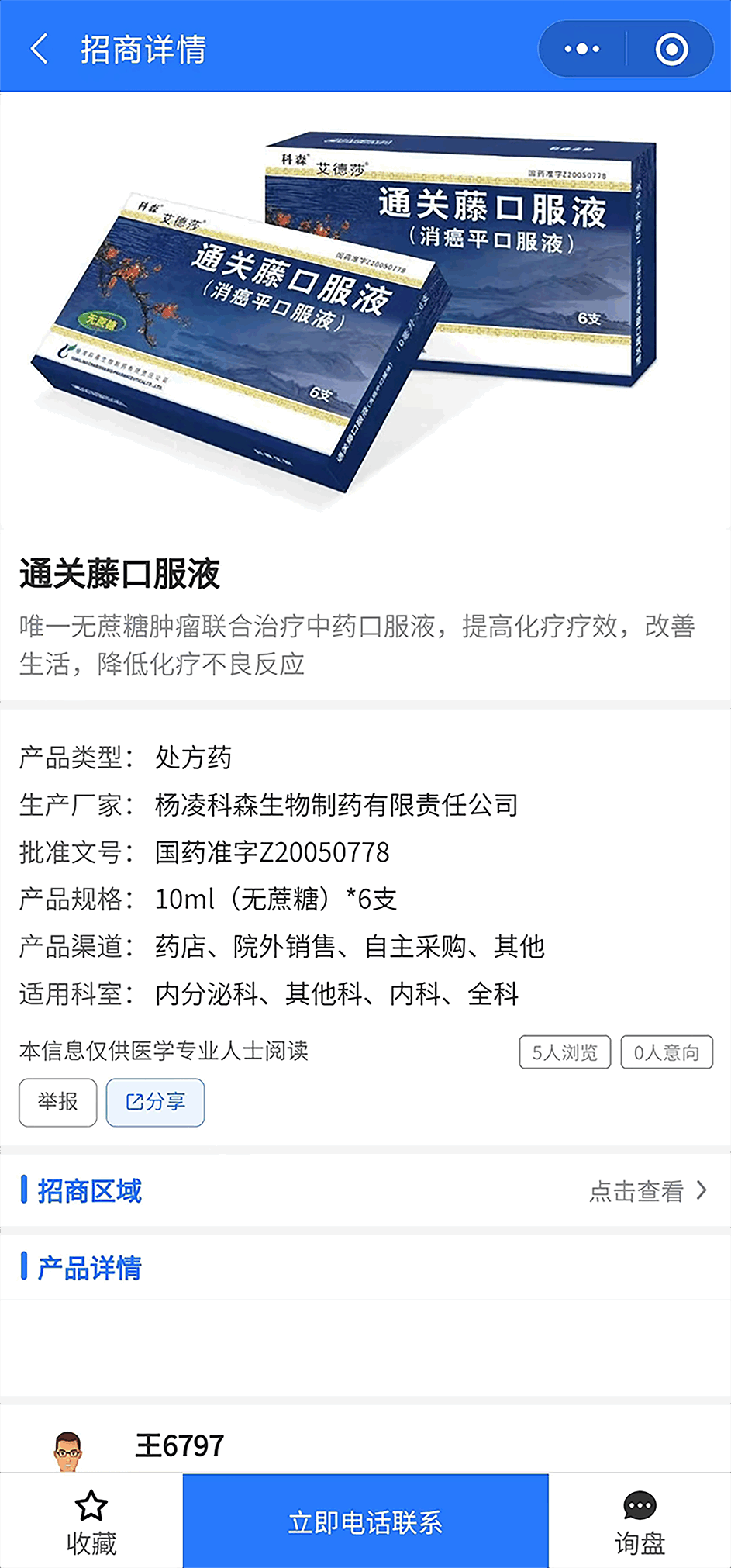Screen dimensions: 731x1568
Task: Open the mini program more options menu
Action: 582,49
